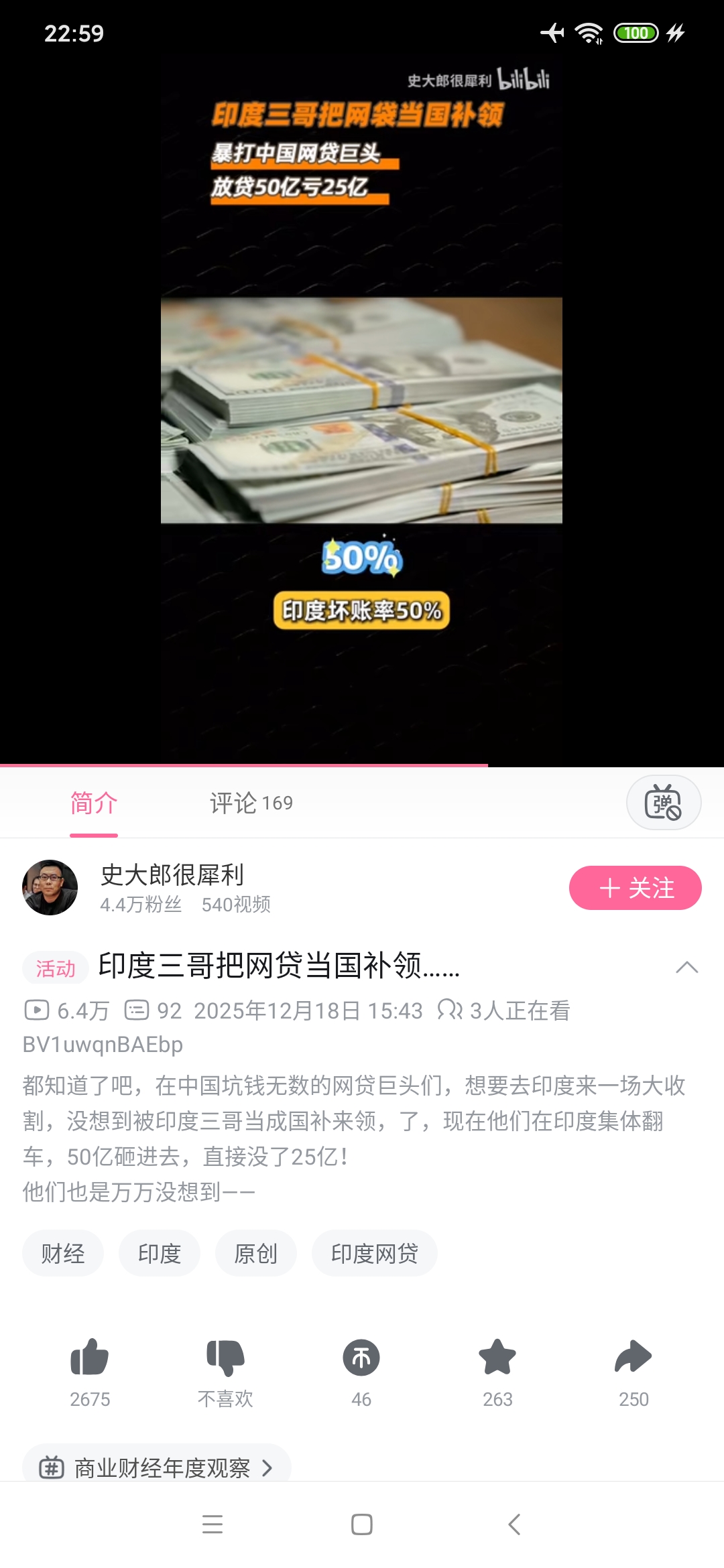Follow 史大郎很犀利 with 关注 button
Screen dimensions: 724x1568
pos(635,888)
